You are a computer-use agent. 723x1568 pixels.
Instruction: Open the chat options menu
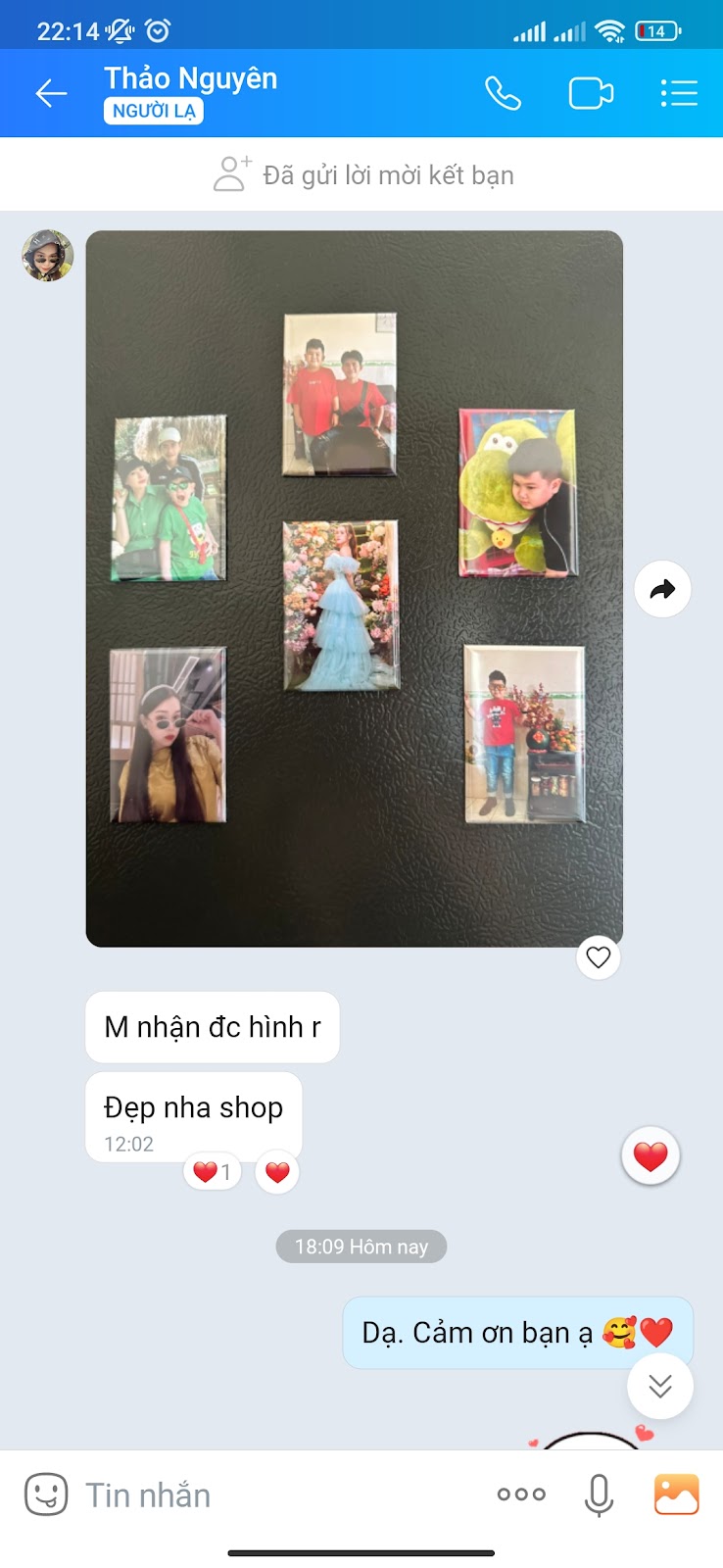pyautogui.click(x=678, y=94)
